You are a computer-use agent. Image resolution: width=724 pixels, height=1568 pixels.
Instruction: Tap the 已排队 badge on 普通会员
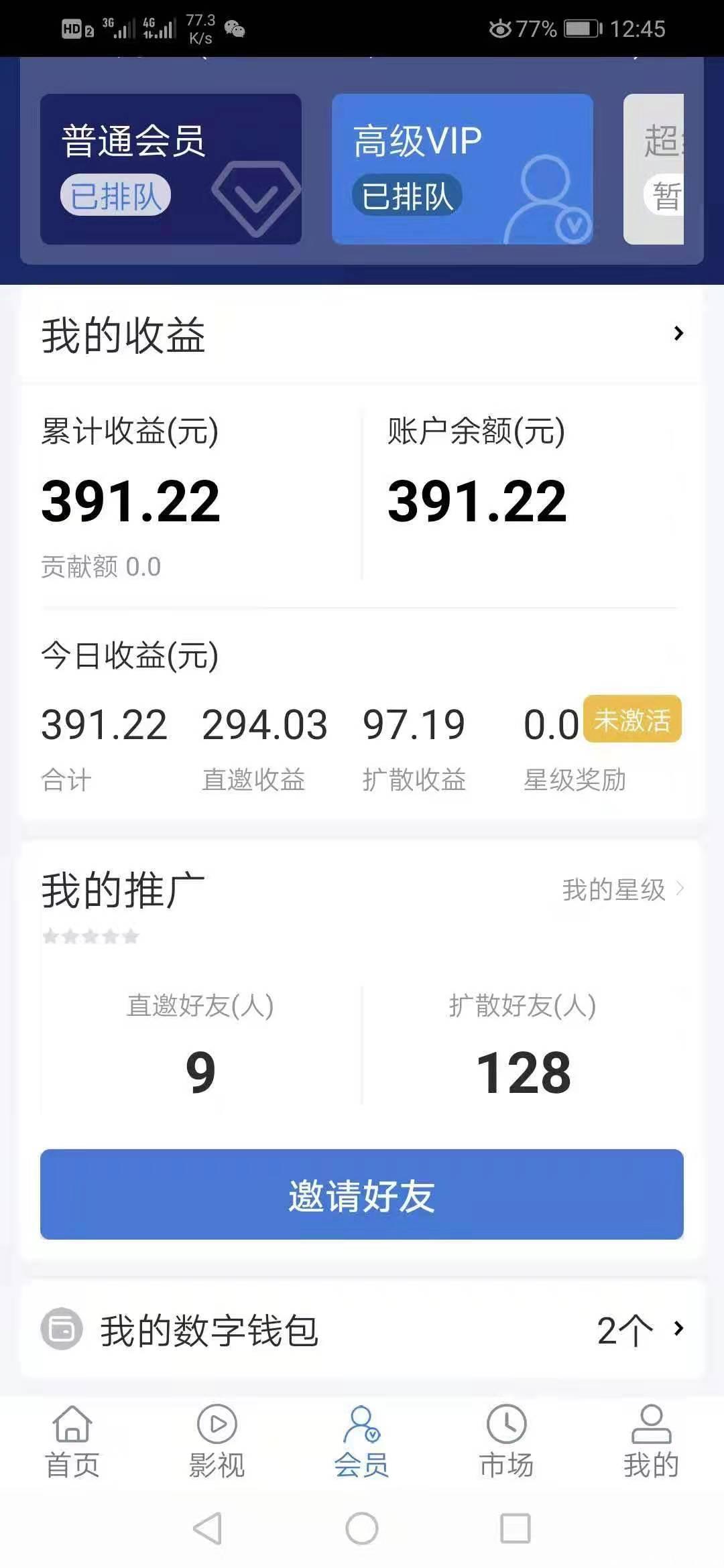pos(115,194)
